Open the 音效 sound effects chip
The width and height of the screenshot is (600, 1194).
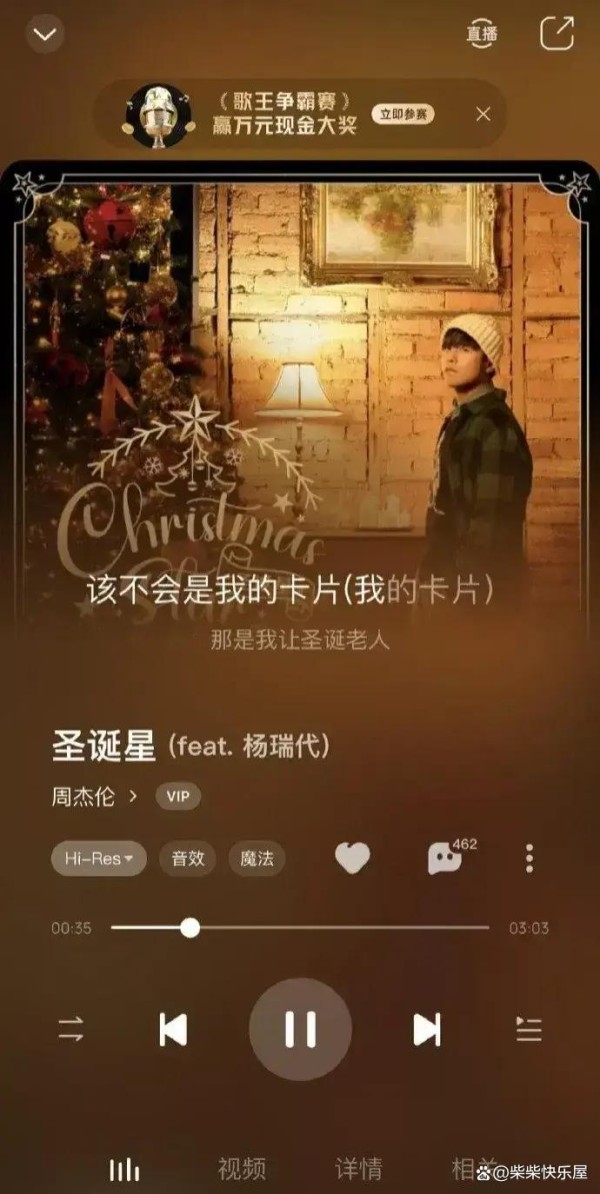click(188, 858)
